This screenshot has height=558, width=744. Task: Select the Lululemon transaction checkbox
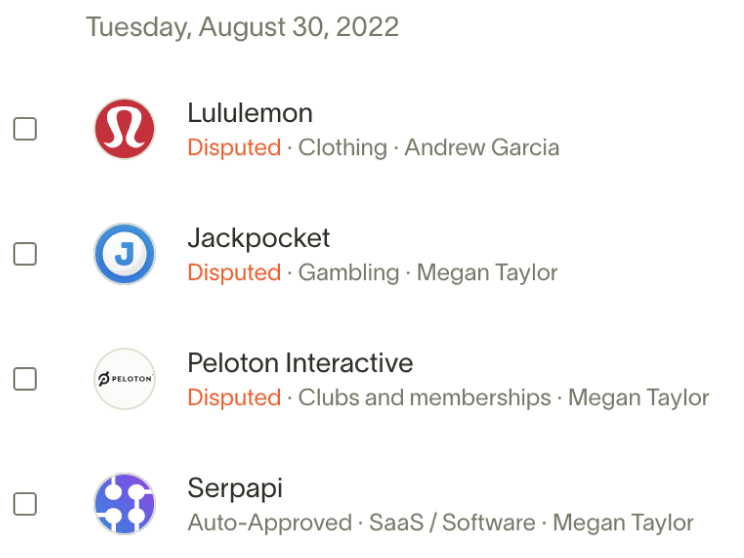click(25, 129)
